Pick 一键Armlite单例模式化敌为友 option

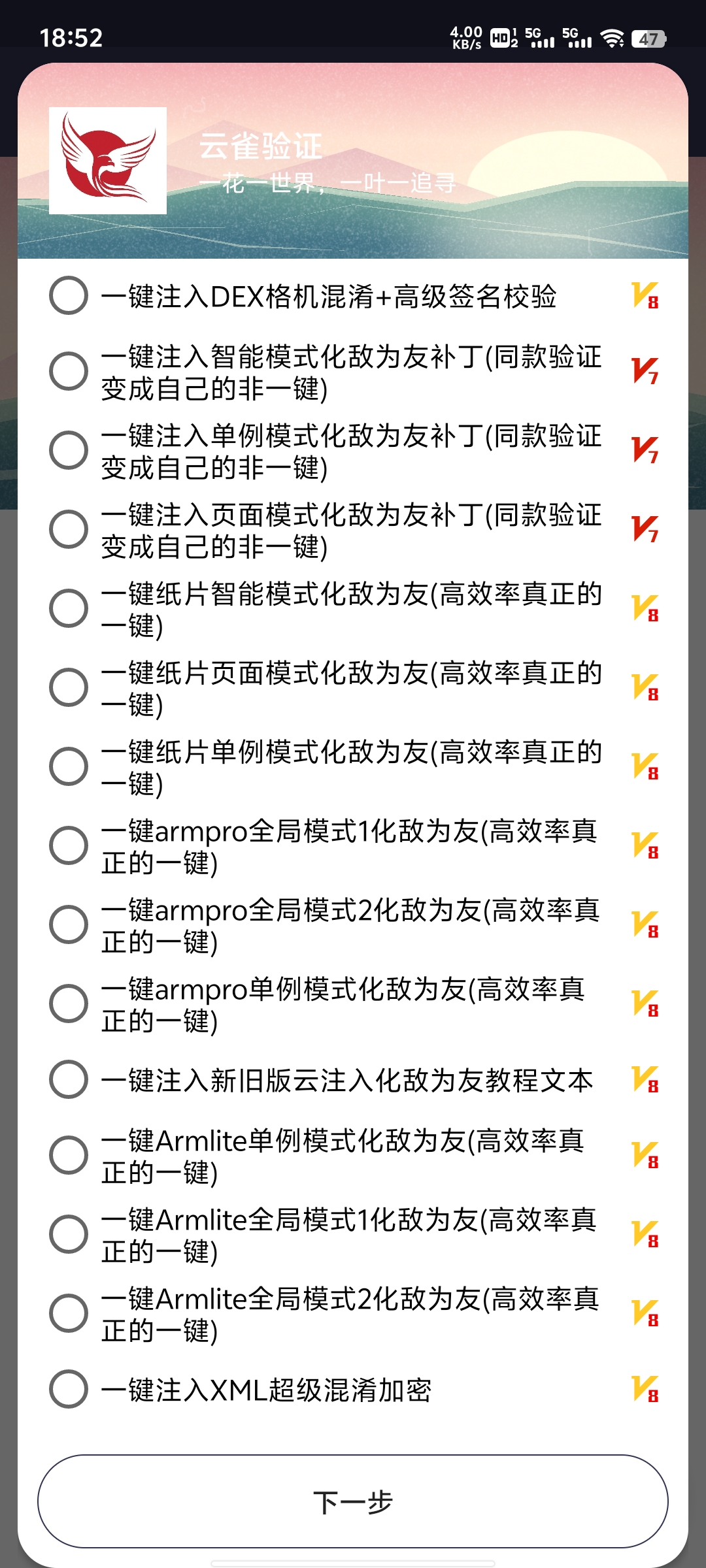point(69,1155)
